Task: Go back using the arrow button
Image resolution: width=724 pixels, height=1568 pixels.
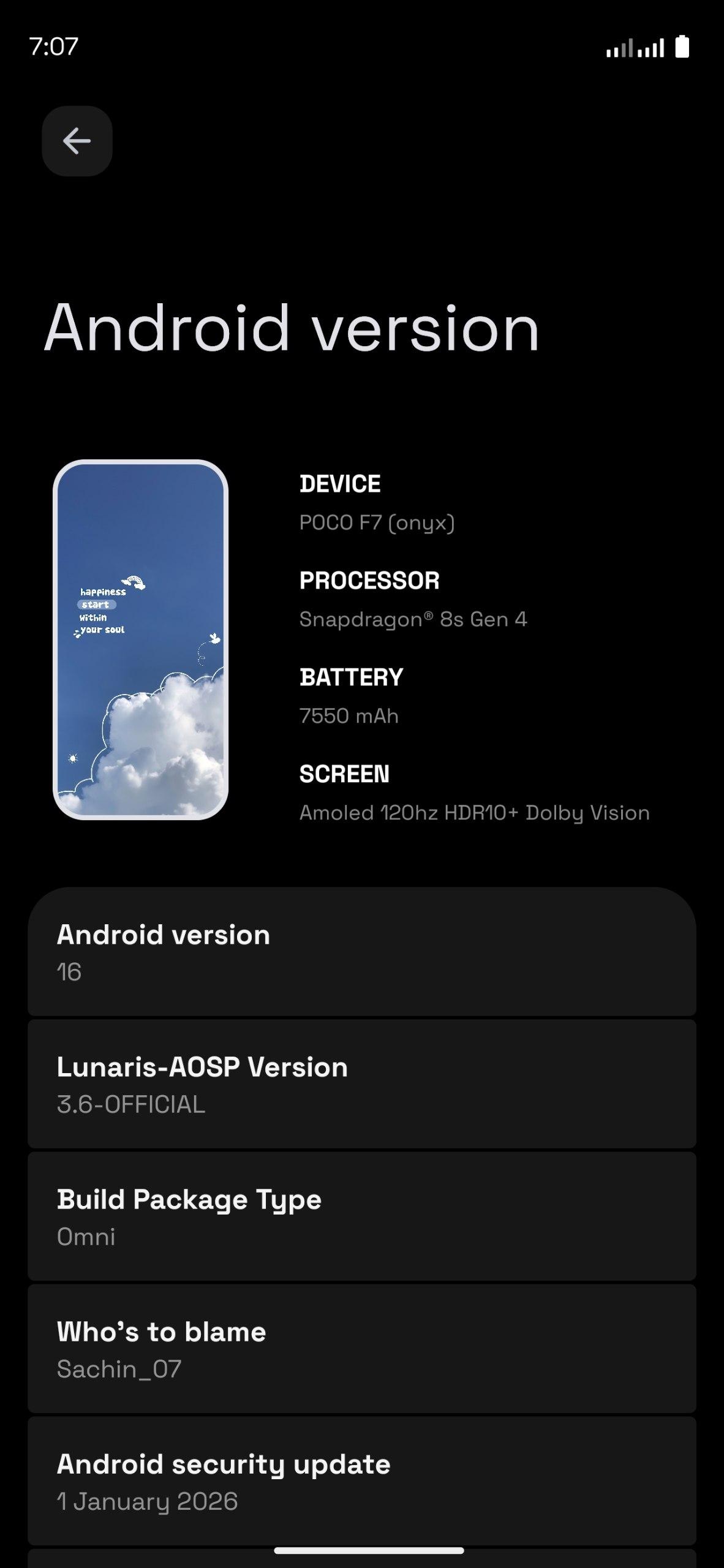Action: [x=77, y=141]
